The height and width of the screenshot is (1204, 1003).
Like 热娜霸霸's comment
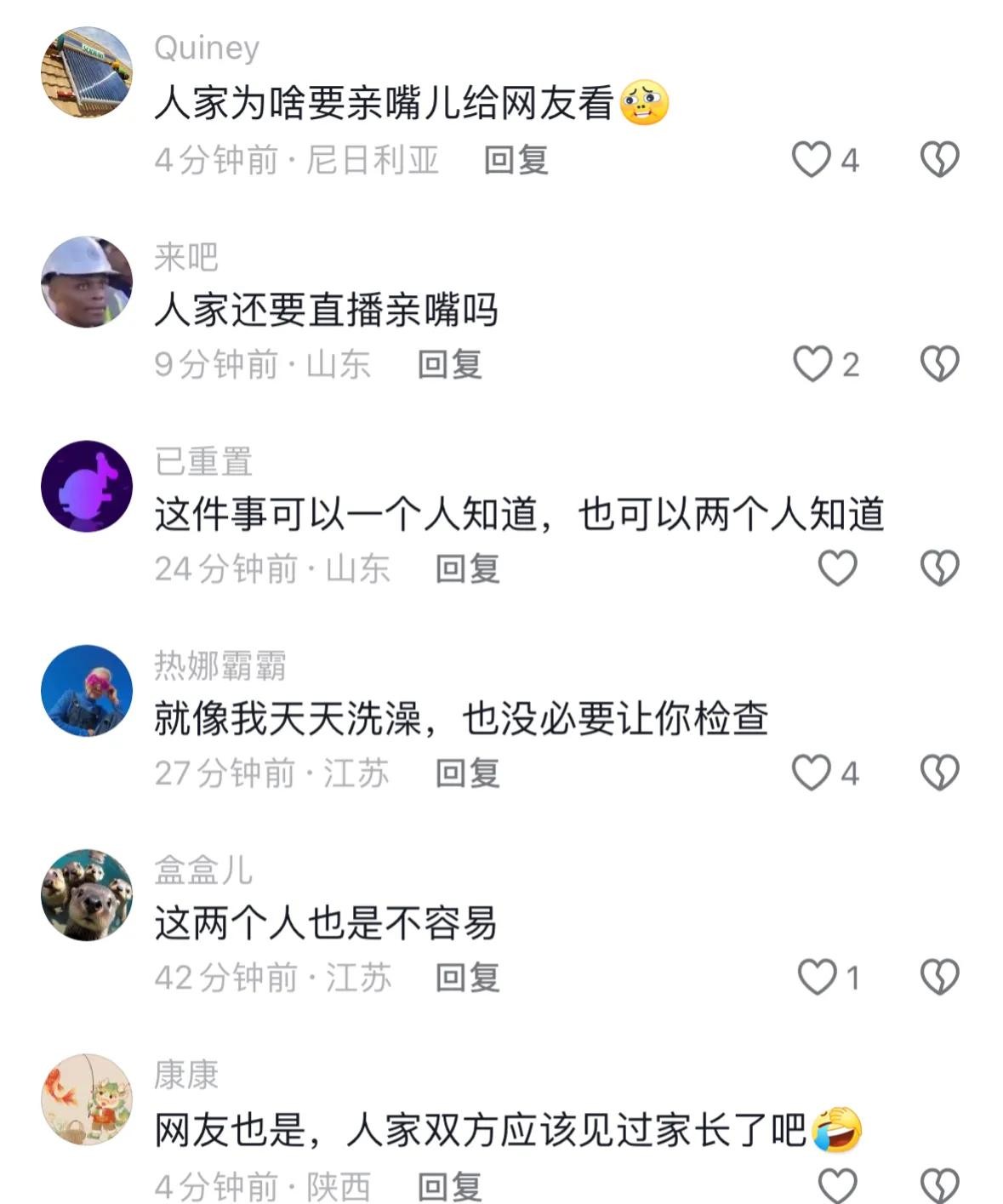click(x=811, y=773)
